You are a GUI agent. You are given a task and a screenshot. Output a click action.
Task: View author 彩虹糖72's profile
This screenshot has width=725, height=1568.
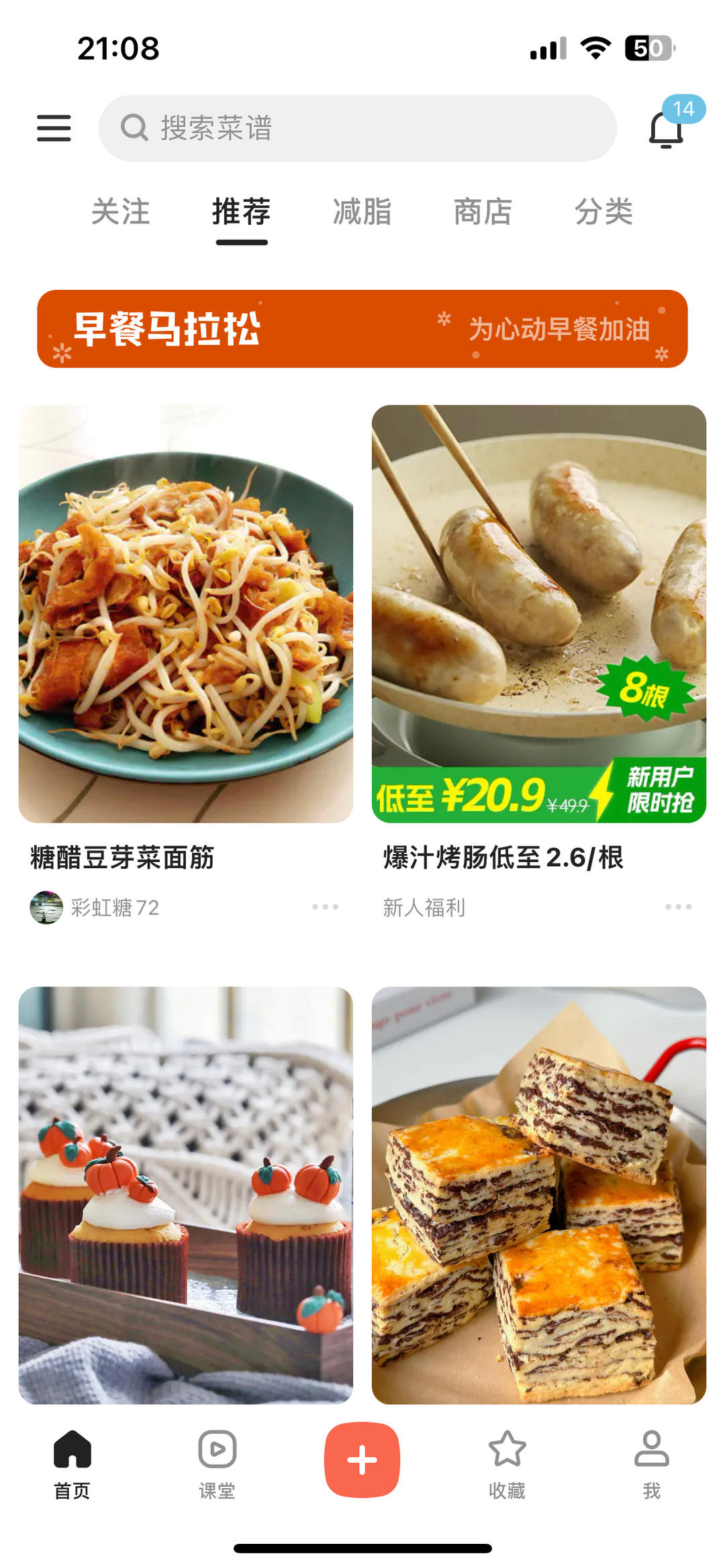click(95, 908)
